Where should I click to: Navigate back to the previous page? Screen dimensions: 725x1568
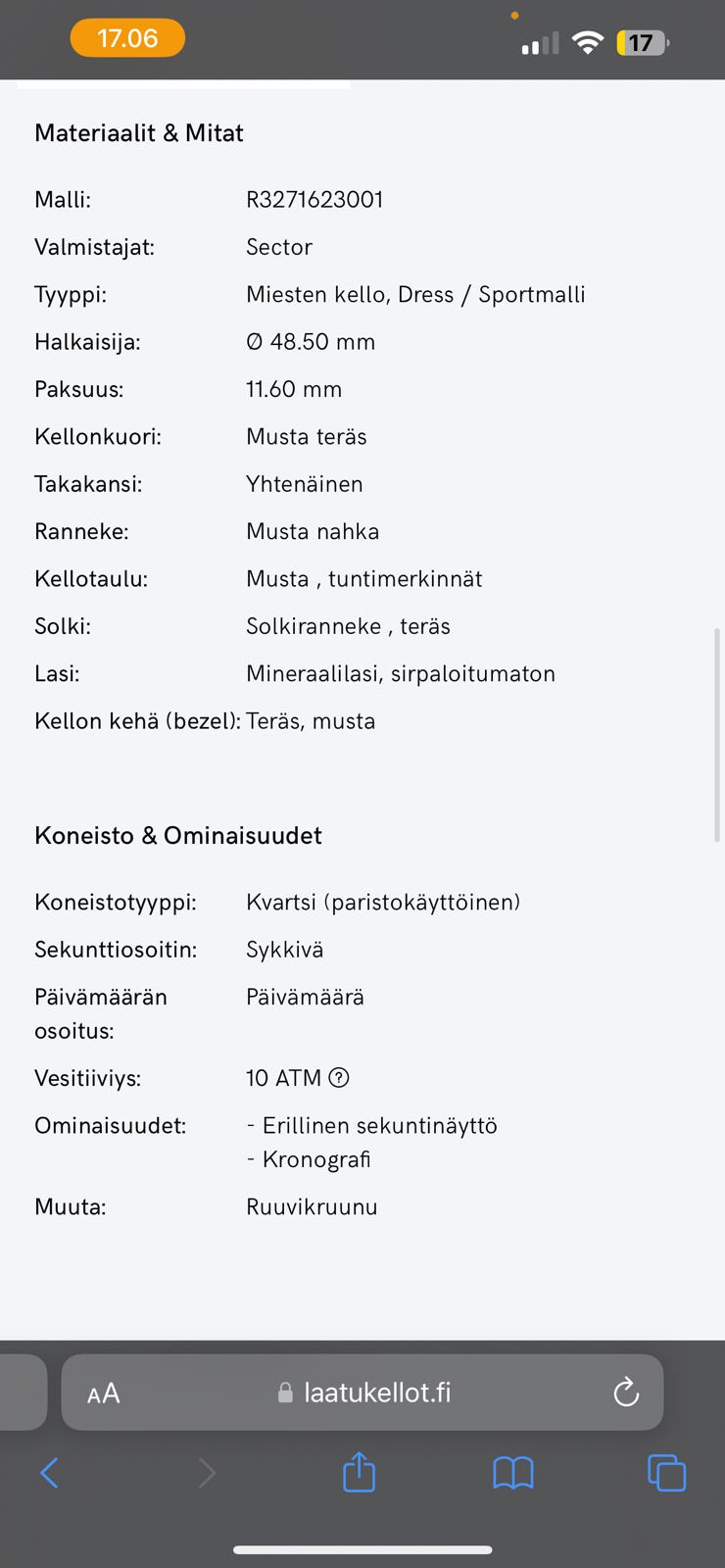click(51, 1472)
